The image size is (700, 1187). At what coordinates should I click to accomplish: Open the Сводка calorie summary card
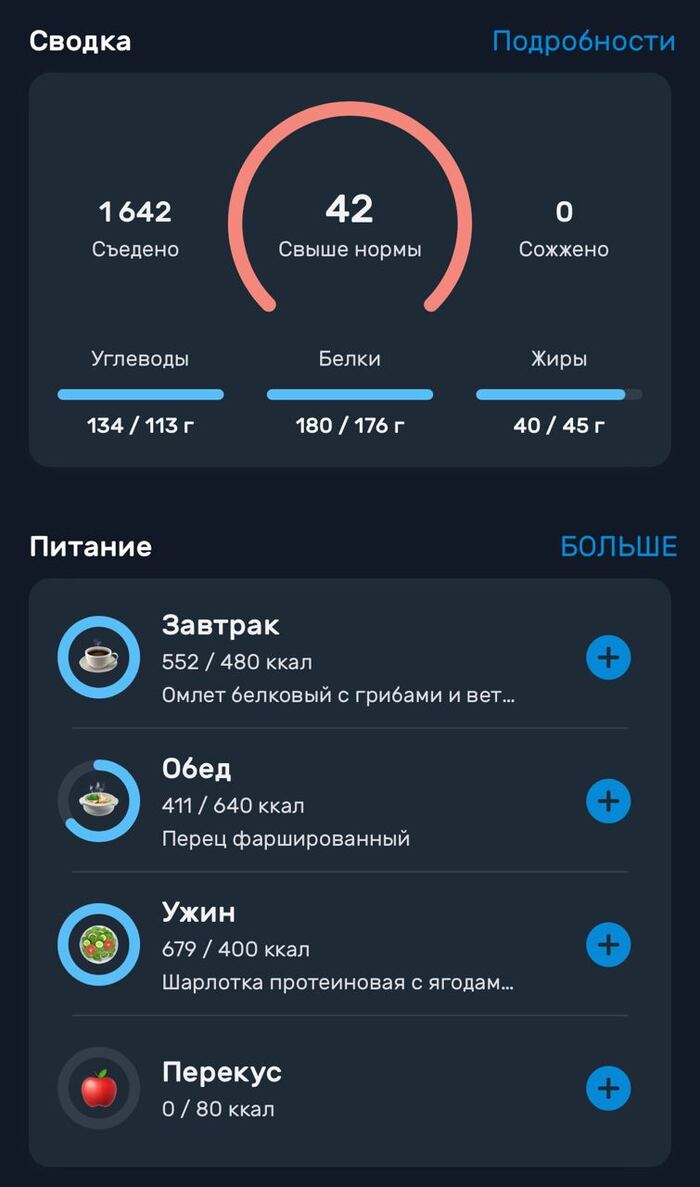[x=349, y=230]
